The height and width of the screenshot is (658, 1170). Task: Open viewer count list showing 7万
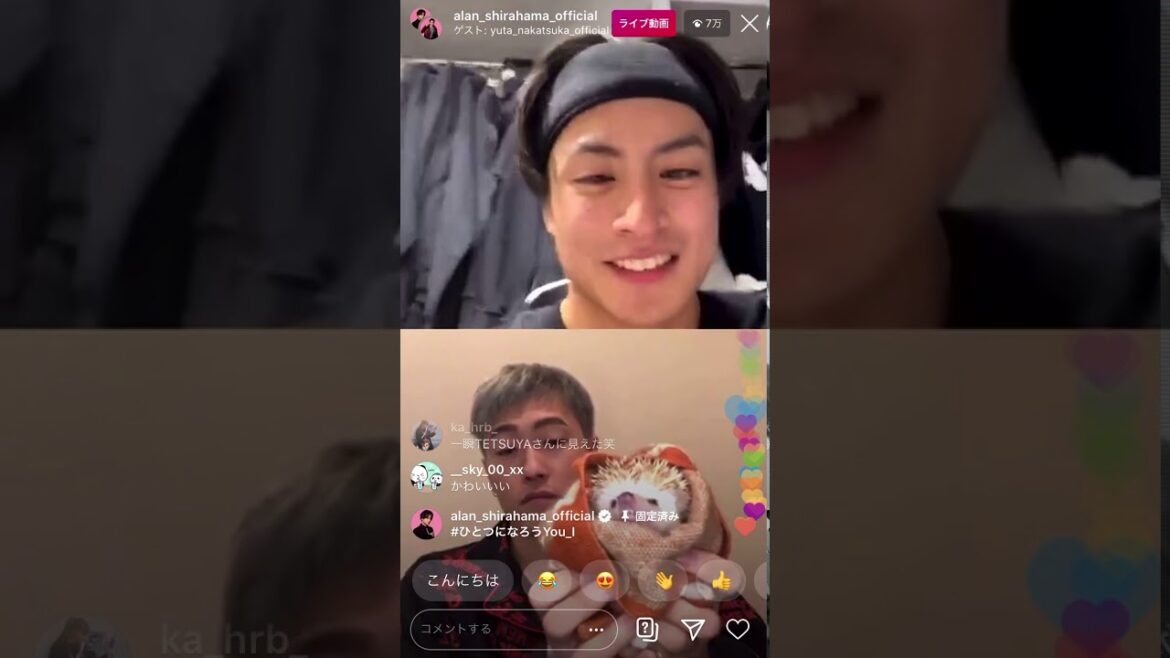point(707,23)
